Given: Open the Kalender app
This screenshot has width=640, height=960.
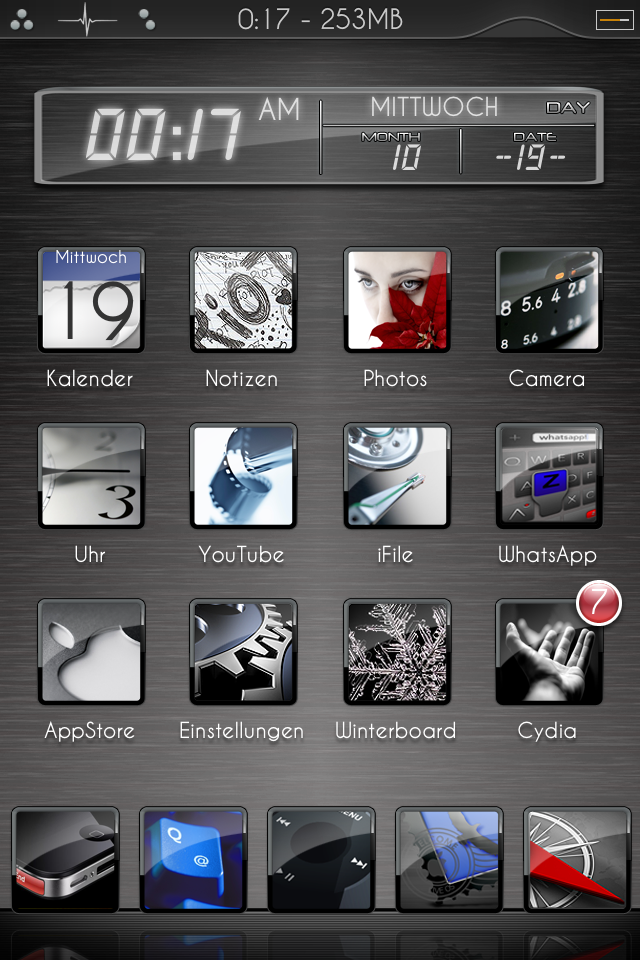Looking at the screenshot, I should [91, 300].
